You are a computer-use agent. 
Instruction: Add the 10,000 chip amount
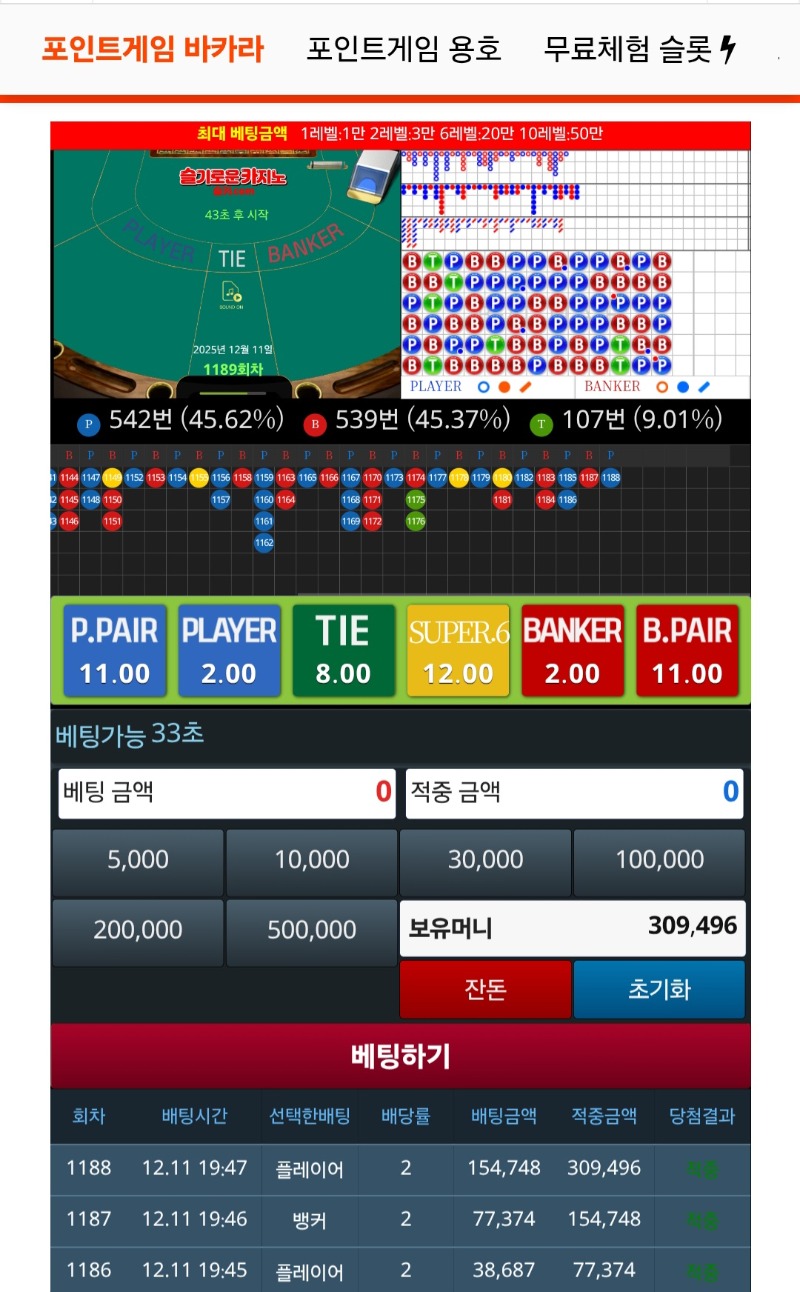point(312,860)
